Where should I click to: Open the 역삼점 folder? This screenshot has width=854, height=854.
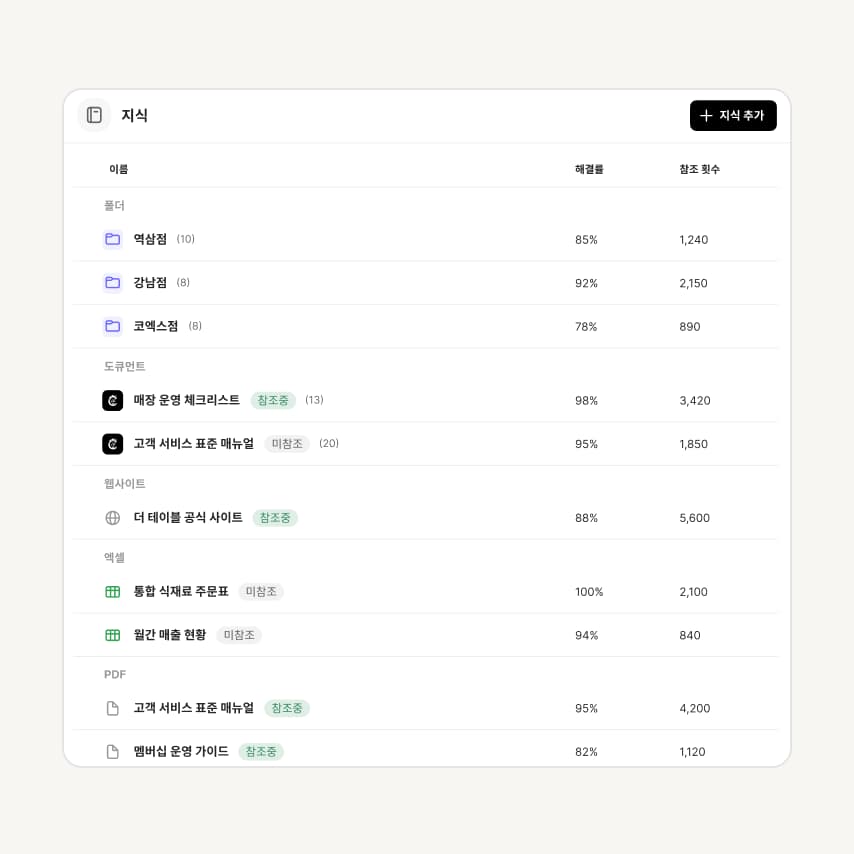click(425, 239)
